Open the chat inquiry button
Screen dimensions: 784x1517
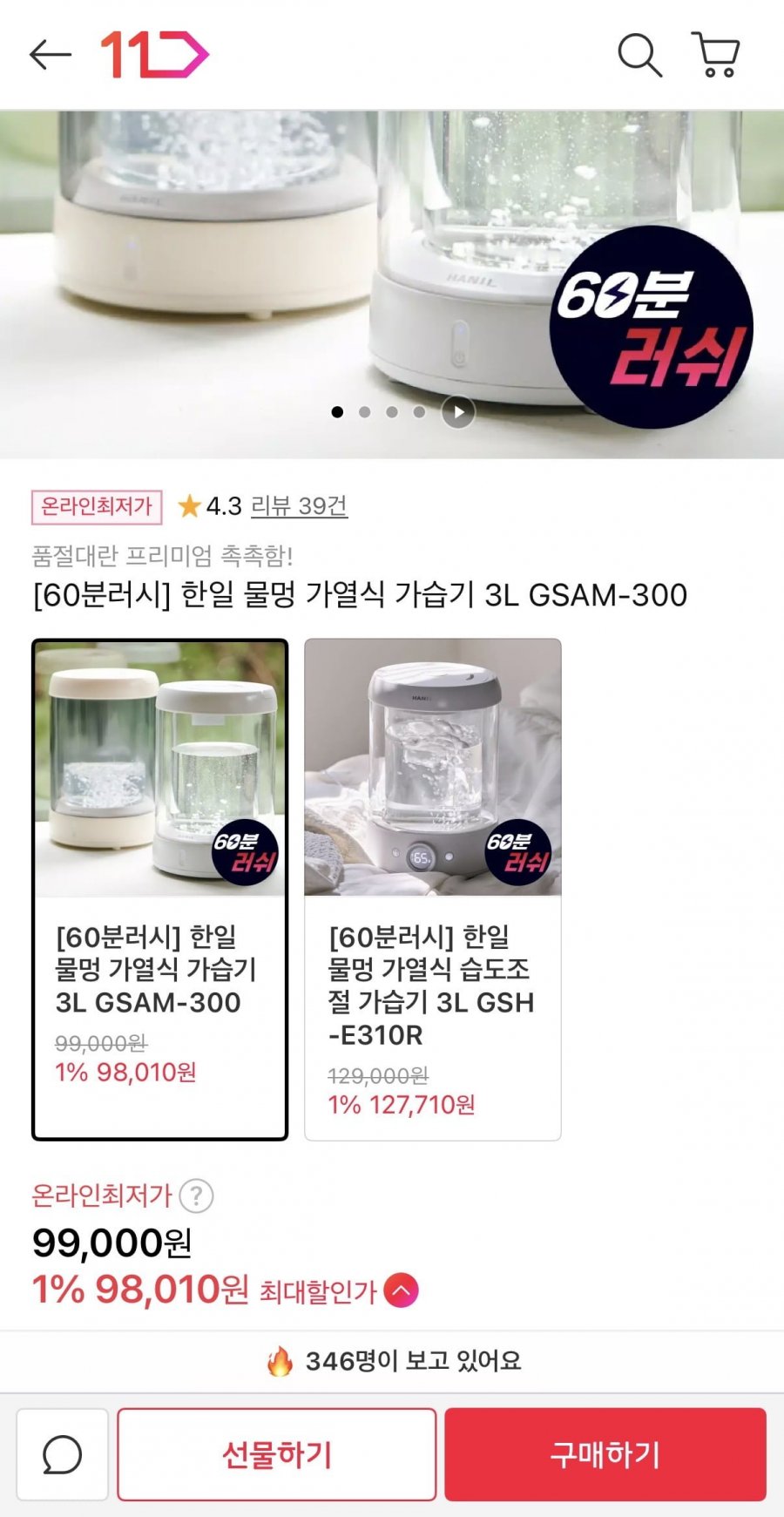coord(63,1454)
